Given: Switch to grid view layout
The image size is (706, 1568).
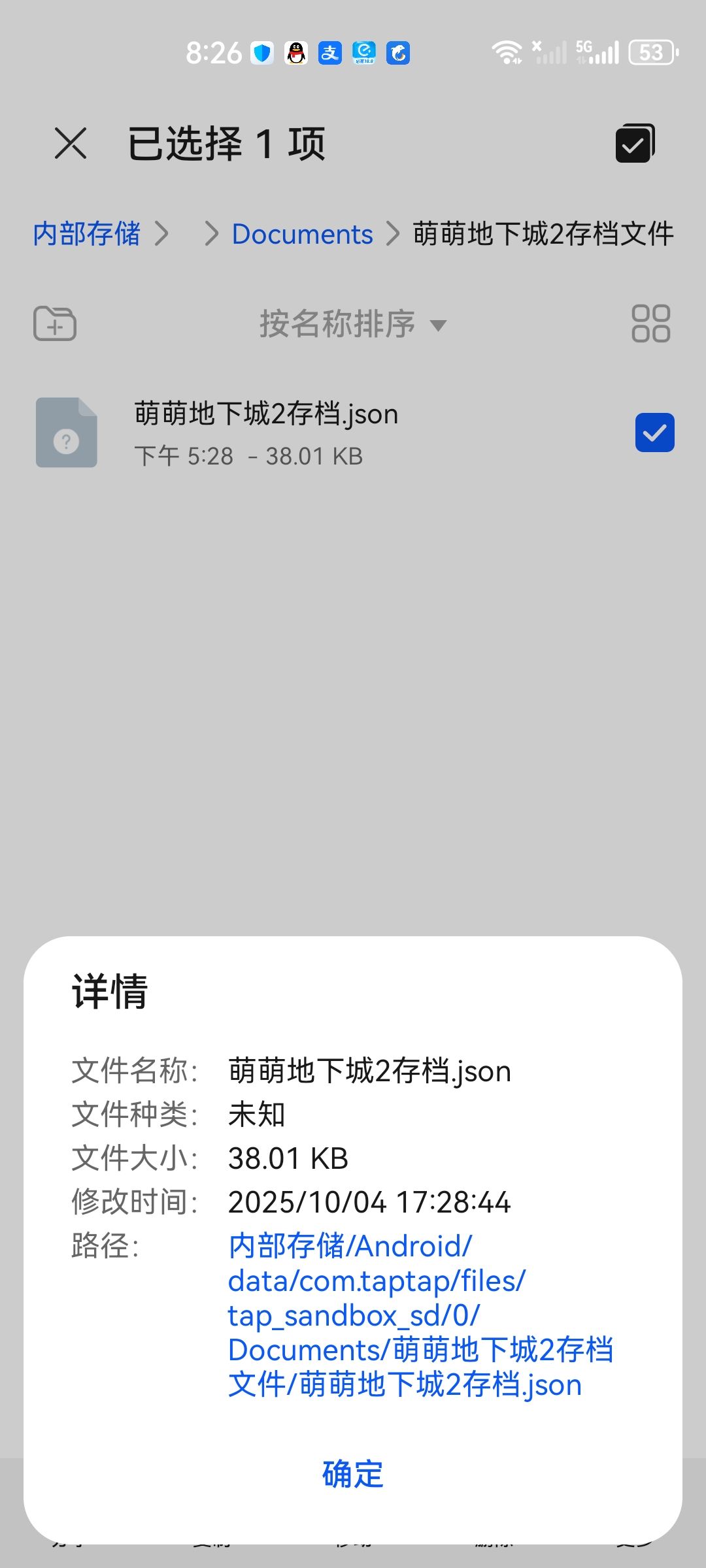Looking at the screenshot, I should pos(651,323).
